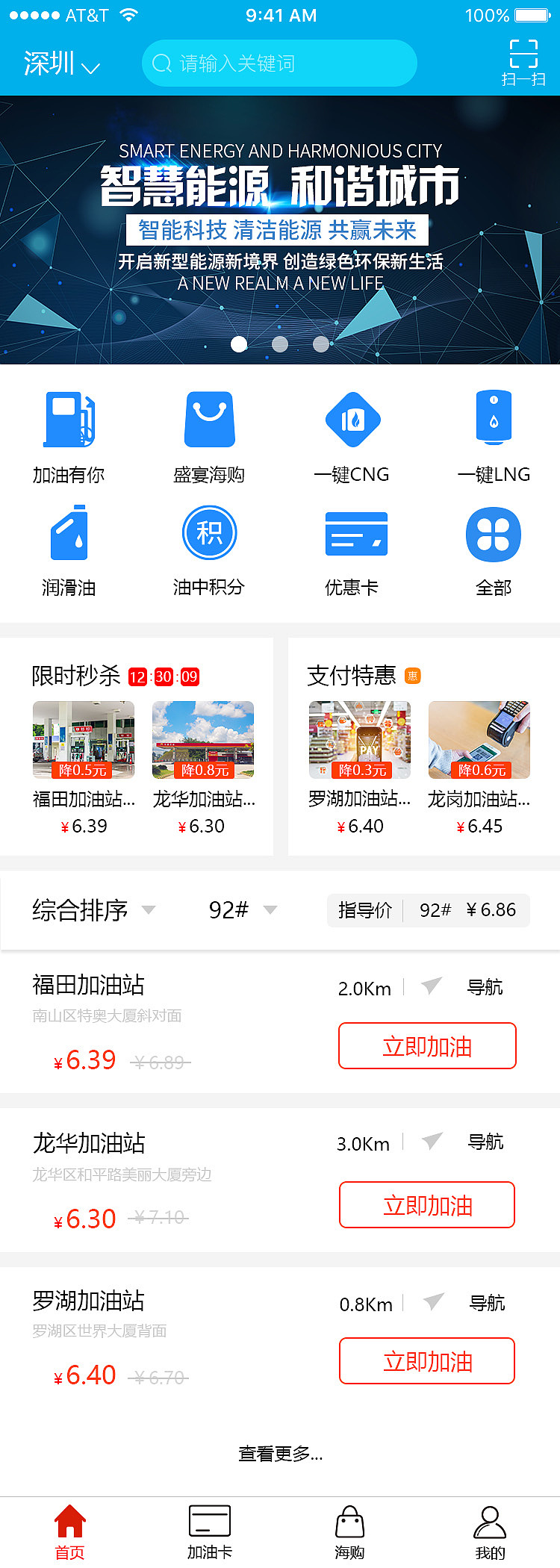This screenshot has width=560, height=1568.
Task: Open the 加油有你 fuel icon
Action: point(69,420)
